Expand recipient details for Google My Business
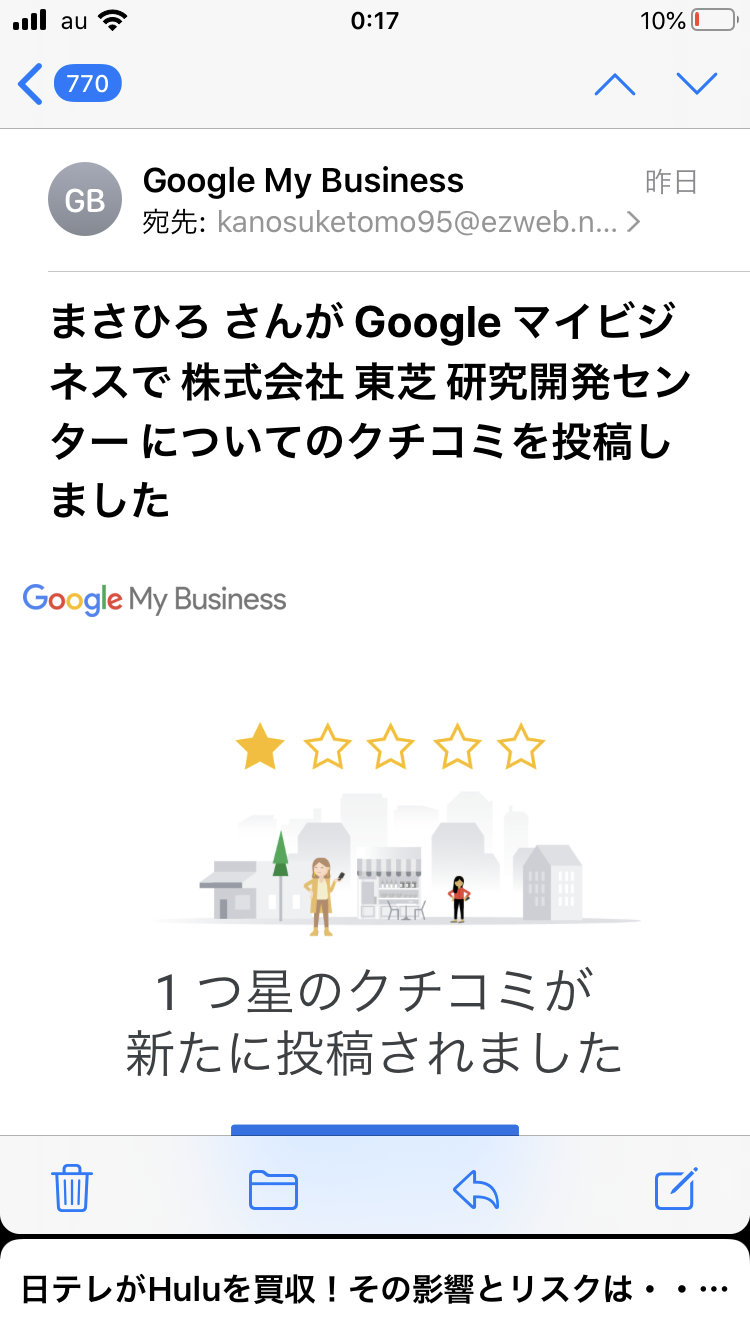This screenshot has width=750, height=1334. [632, 222]
